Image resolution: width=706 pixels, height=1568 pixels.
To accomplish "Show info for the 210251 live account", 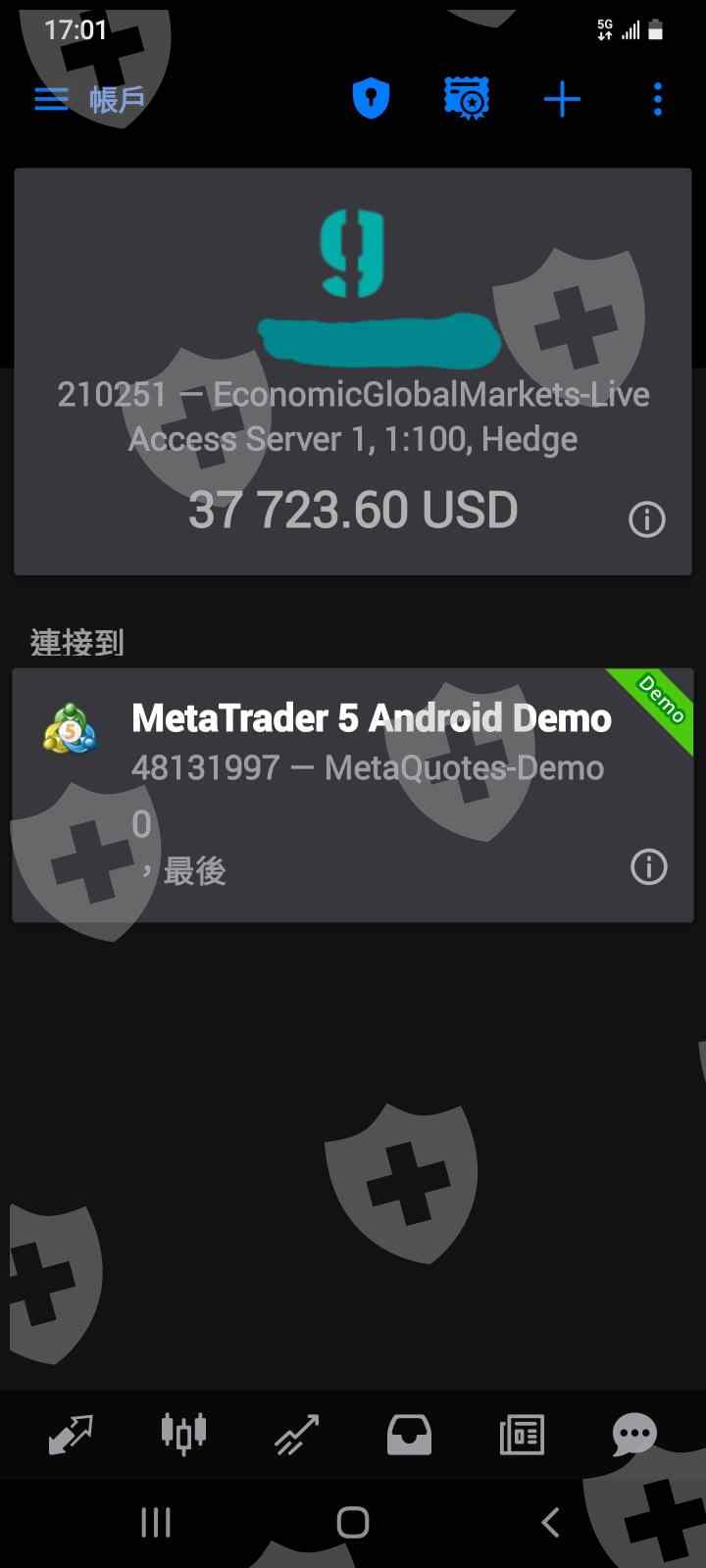I will click(x=646, y=518).
